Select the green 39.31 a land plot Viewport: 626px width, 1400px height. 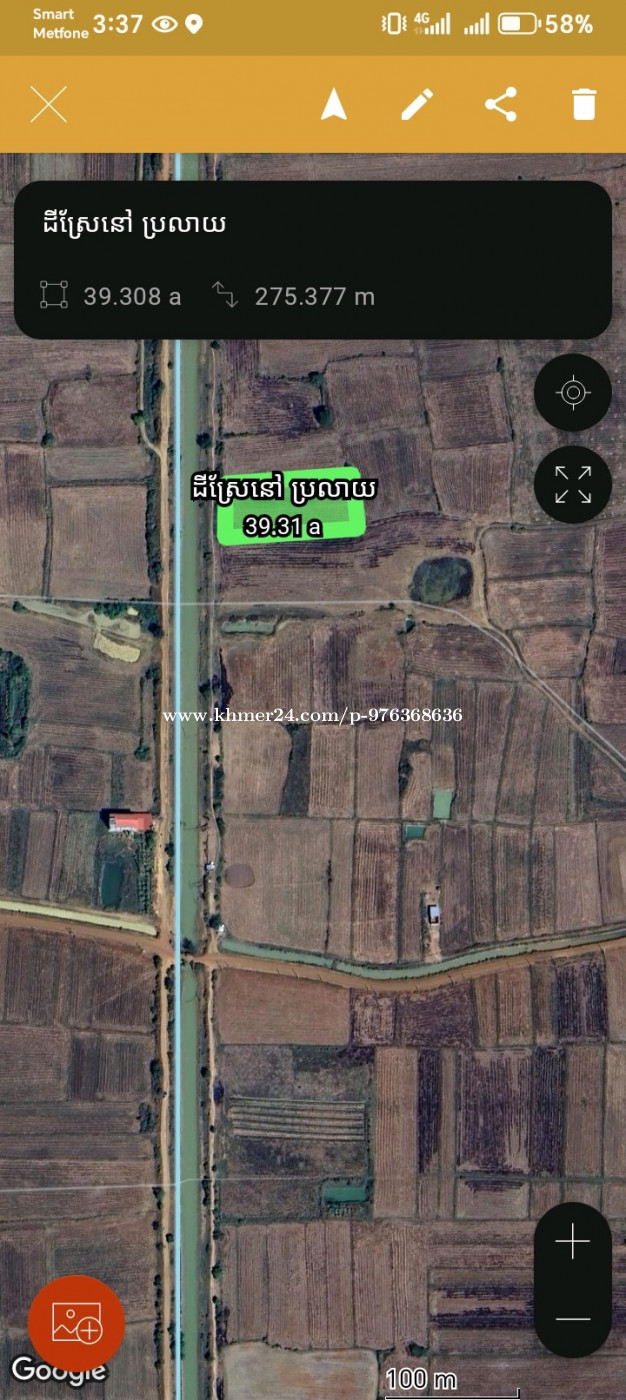coord(291,506)
